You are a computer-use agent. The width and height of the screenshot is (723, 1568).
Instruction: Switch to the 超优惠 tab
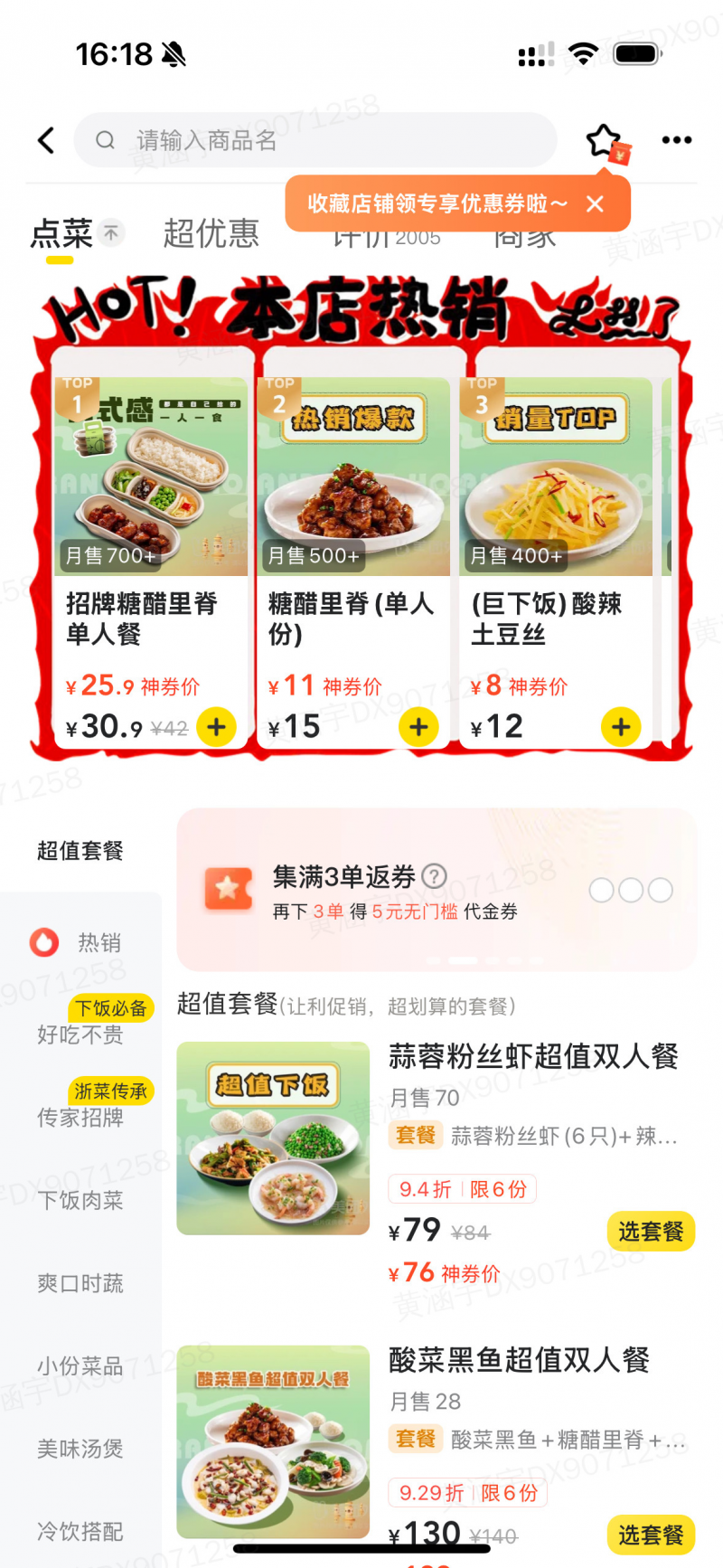pyautogui.click(x=211, y=233)
